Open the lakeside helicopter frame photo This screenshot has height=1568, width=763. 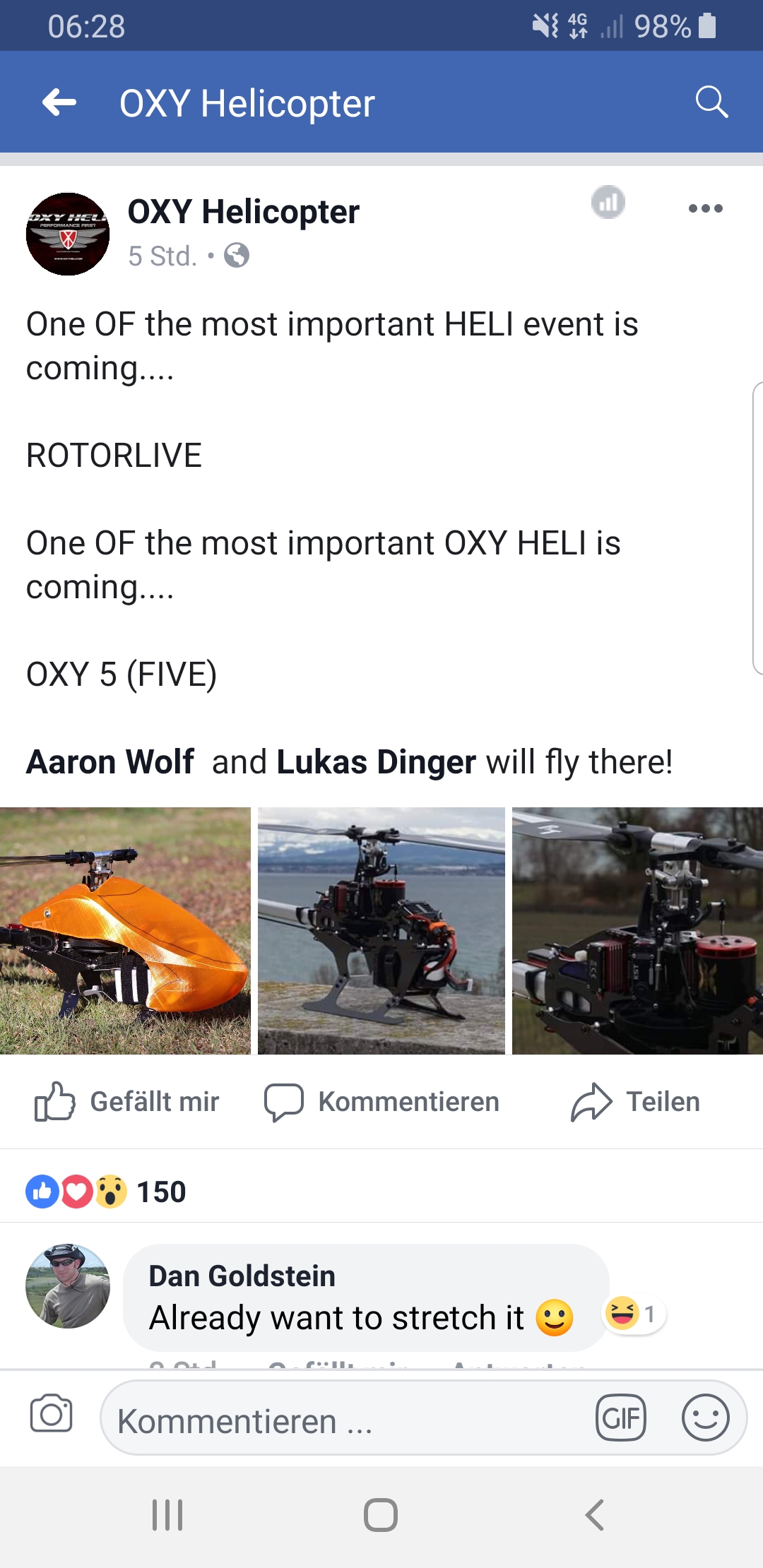[381, 931]
